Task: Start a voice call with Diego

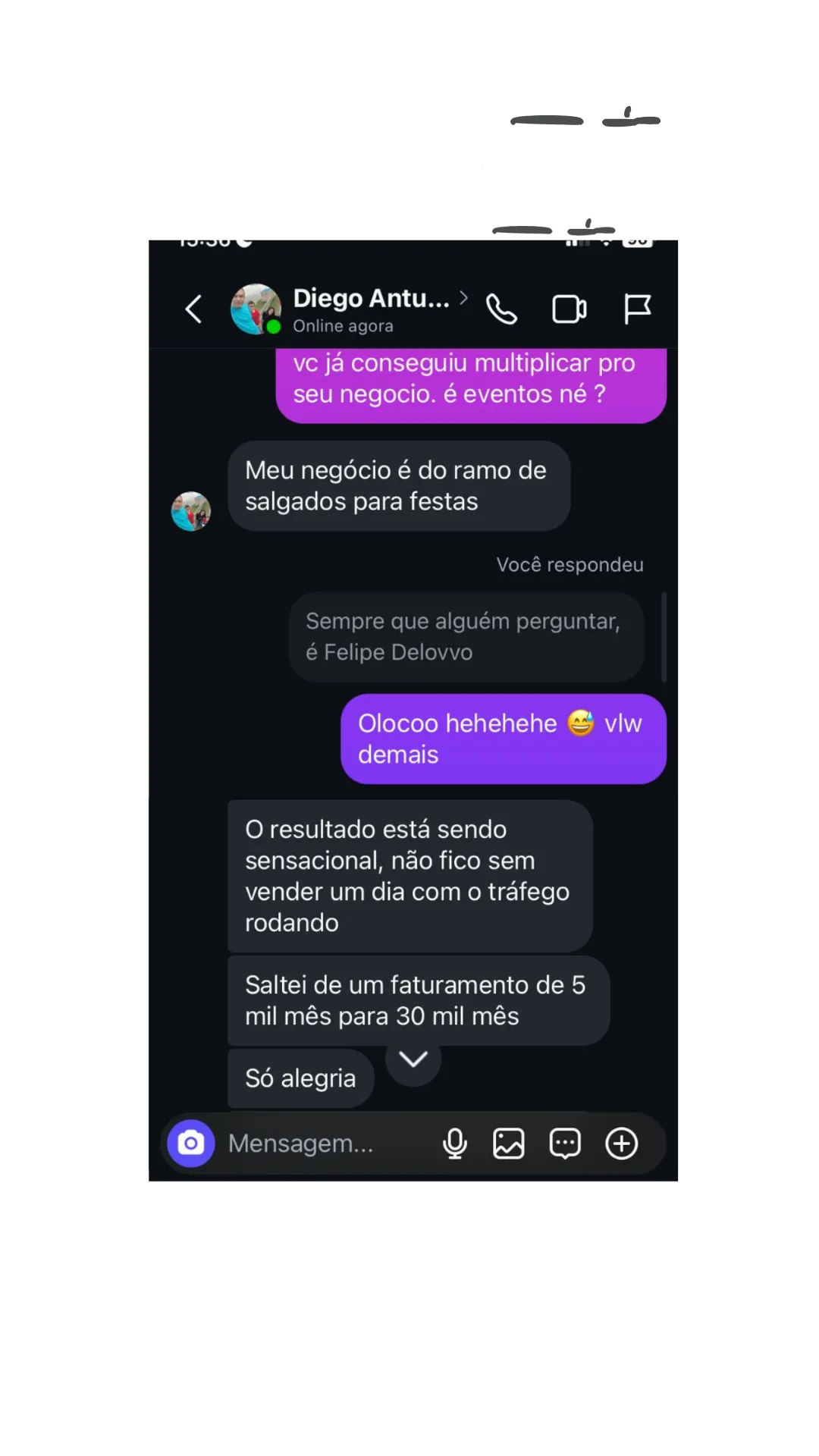Action: tap(500, 309)
